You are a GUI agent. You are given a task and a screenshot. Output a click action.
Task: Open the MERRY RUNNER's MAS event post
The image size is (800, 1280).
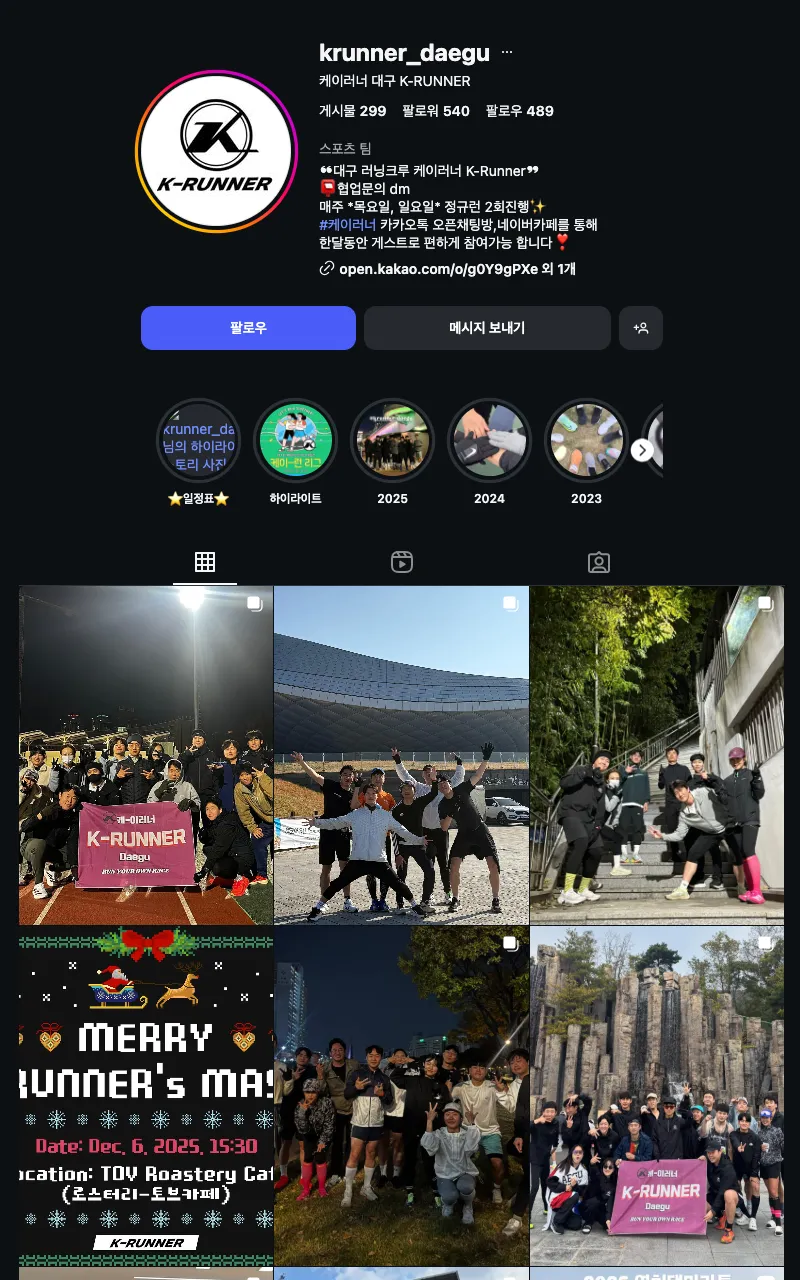[146, 1095]
